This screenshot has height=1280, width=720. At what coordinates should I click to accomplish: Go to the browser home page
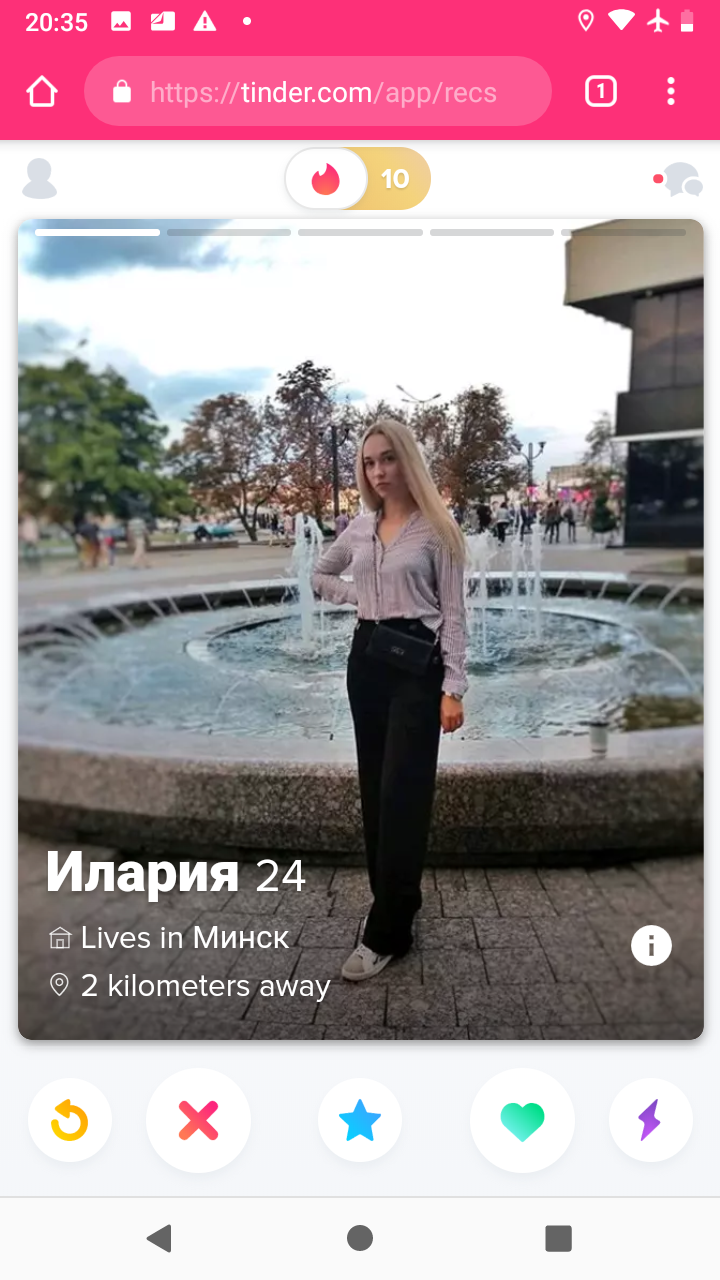pos(42,92)
